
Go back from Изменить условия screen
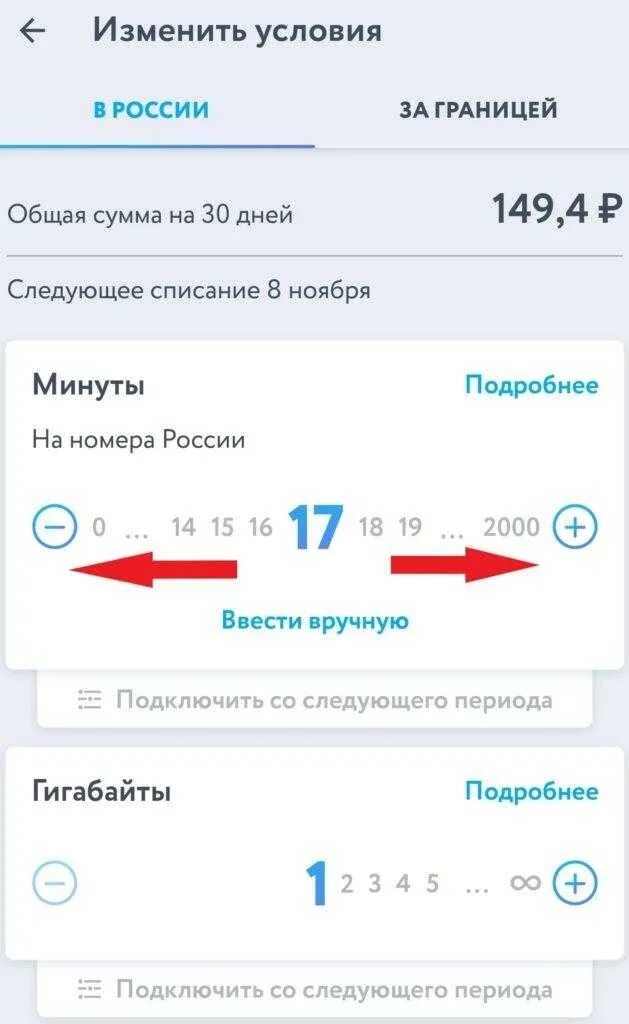click(x=33, y=31)
